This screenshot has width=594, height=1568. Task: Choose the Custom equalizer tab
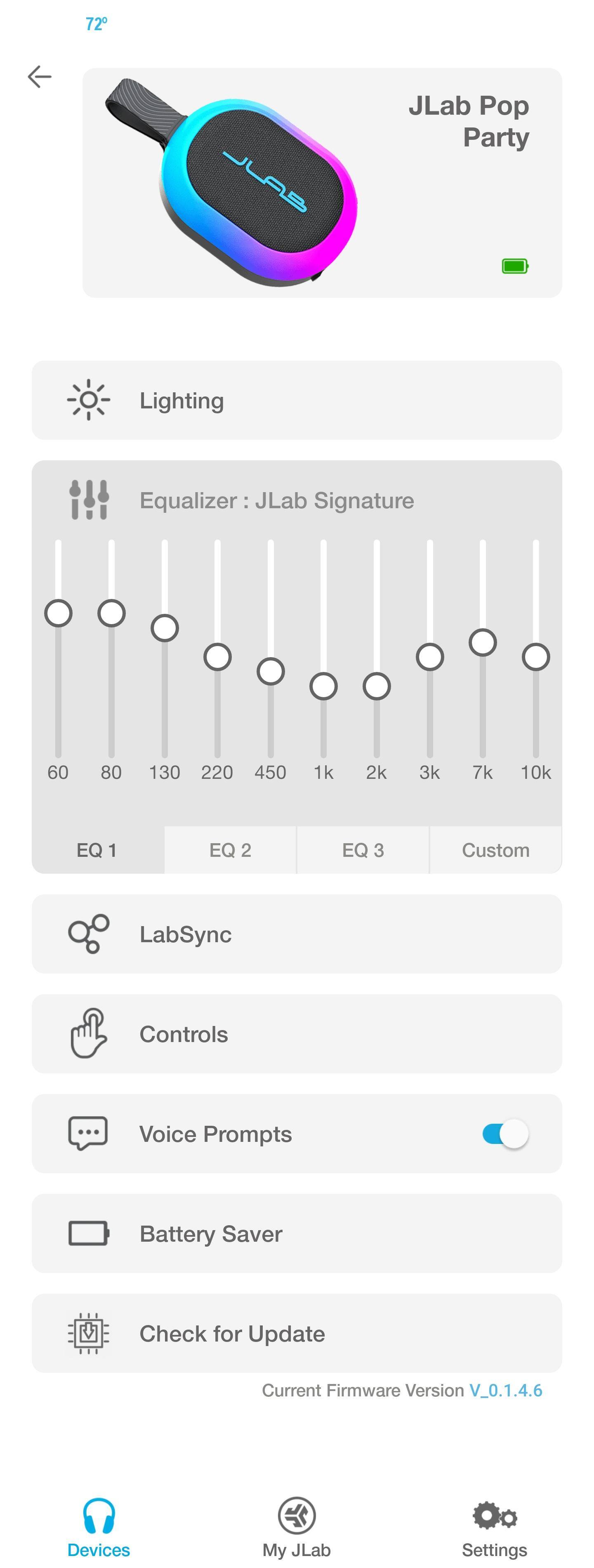[x=495, y=850]
